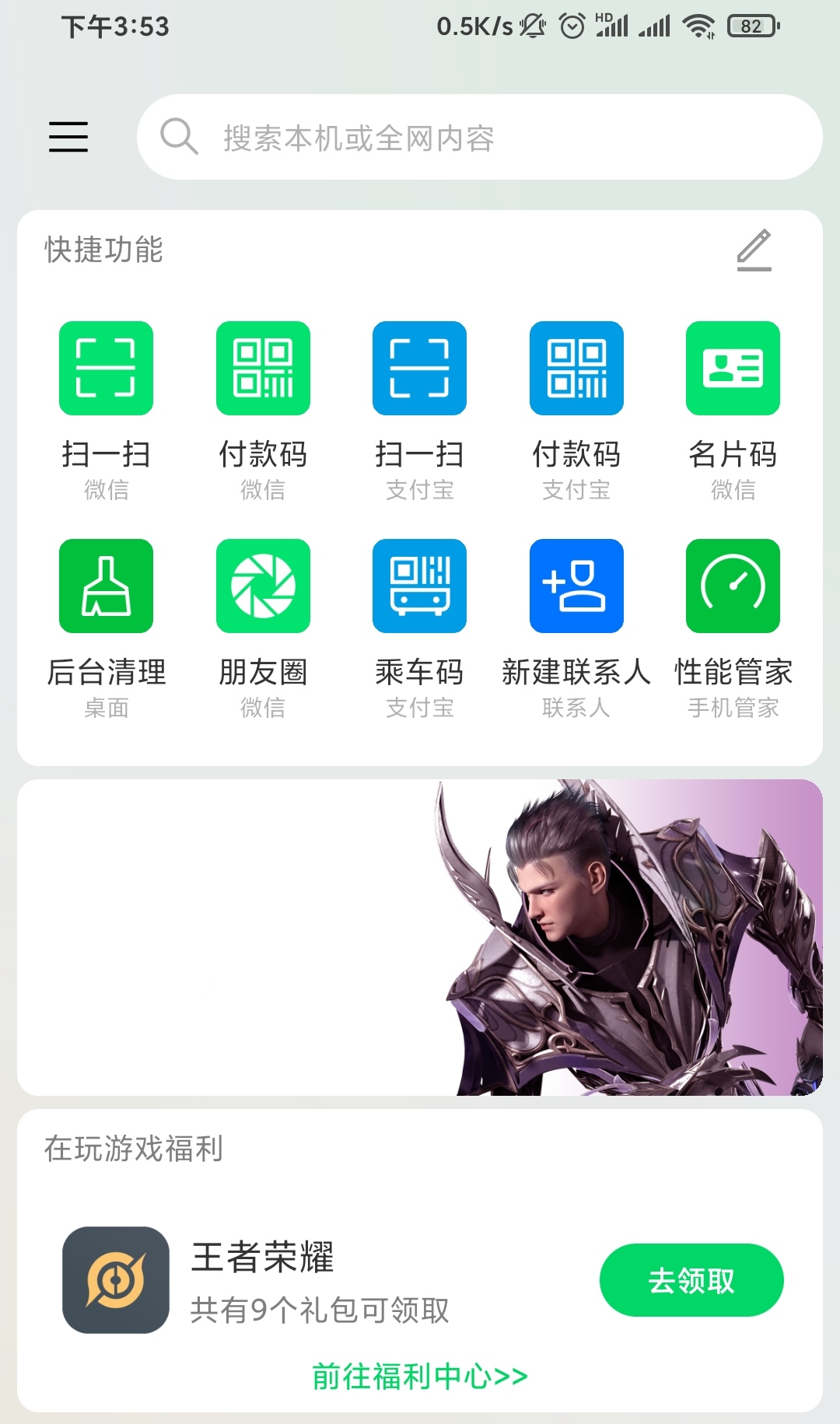This screenshot has width=840, height=1424.
Task: Edit the quick functions list
Action: click(754, 250)
